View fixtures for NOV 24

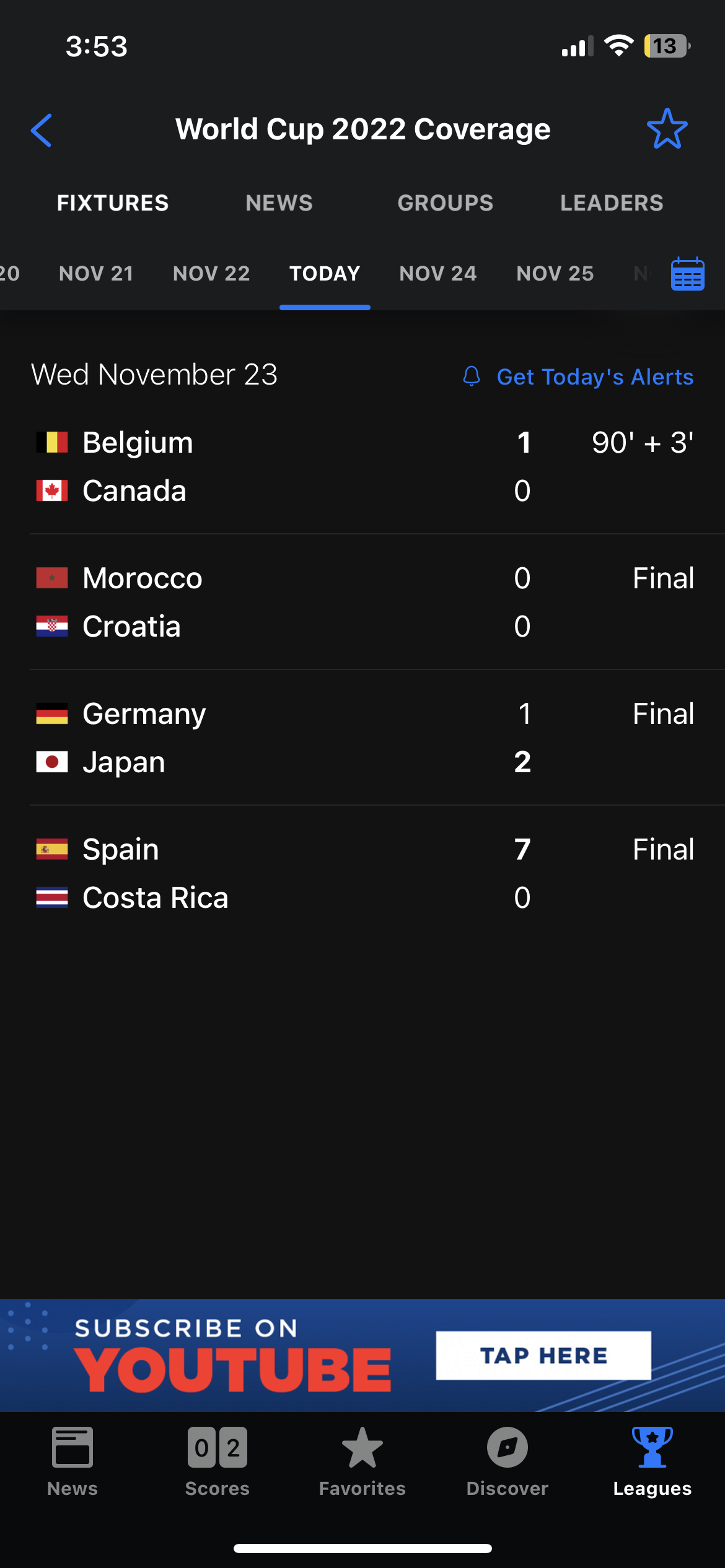tap(438, 274)
